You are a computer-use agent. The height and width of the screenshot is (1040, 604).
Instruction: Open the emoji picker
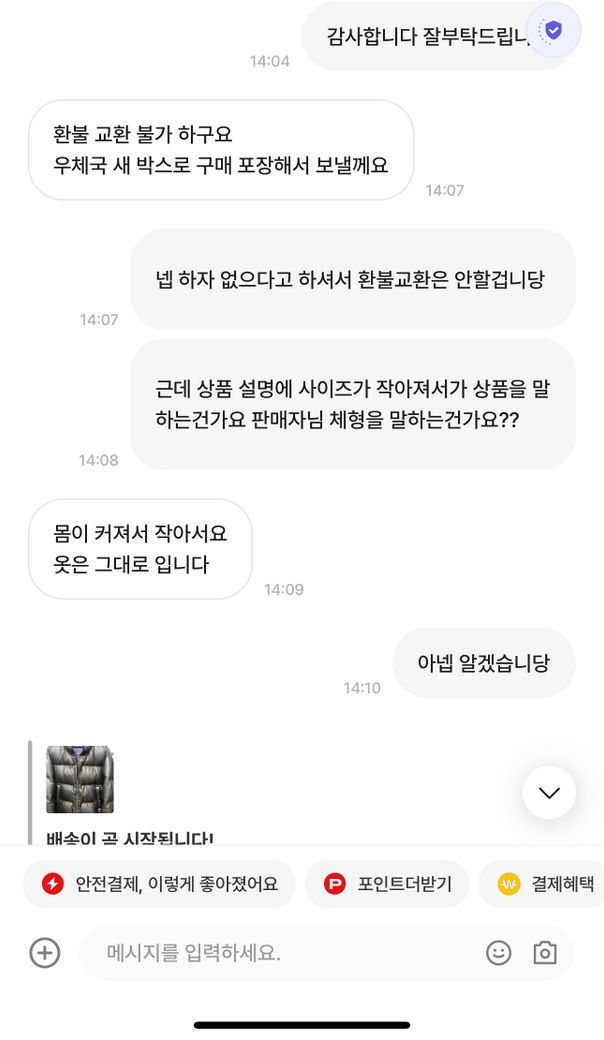[x=498, y=953]
